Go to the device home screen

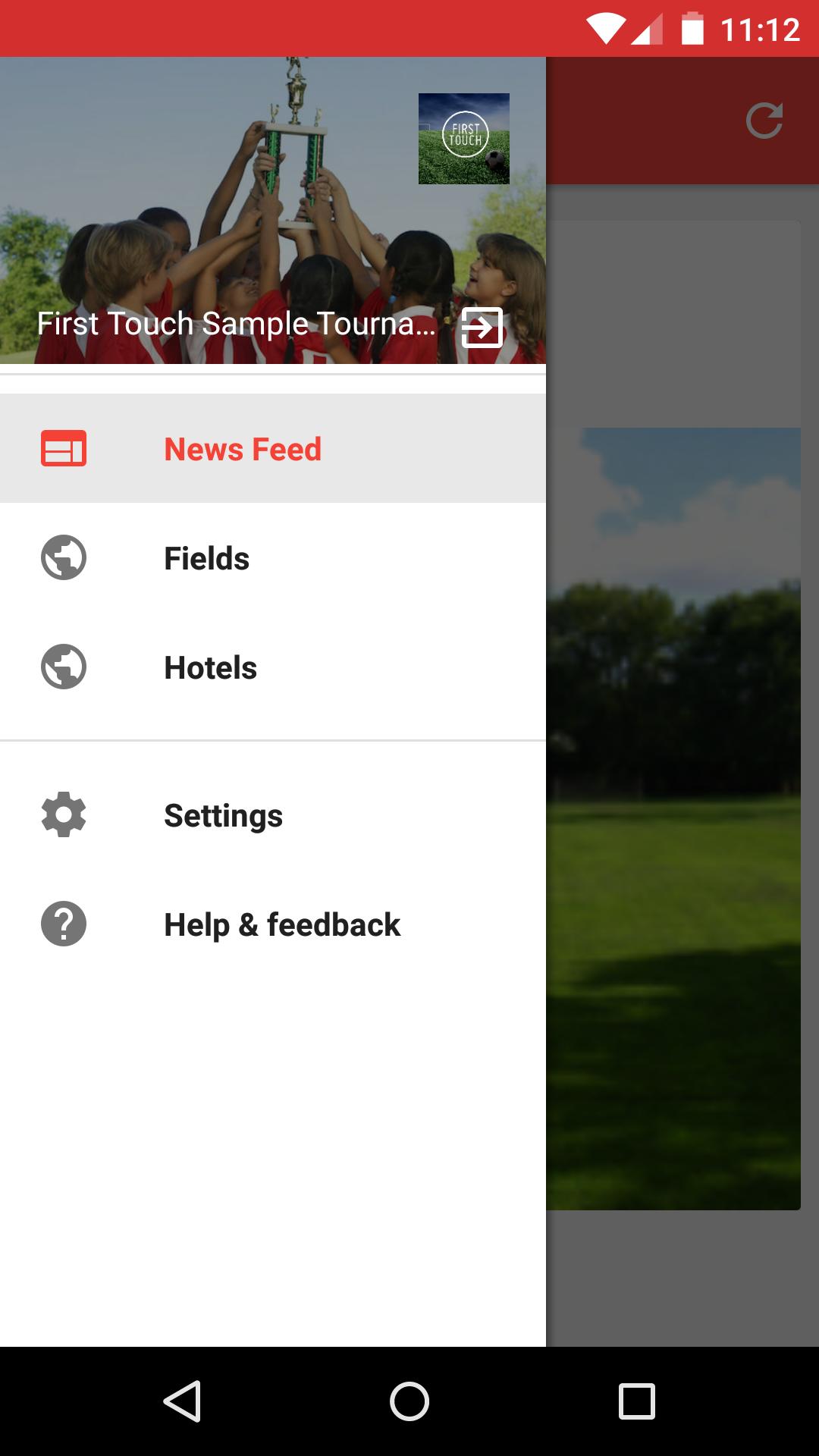click(409, 1401)
